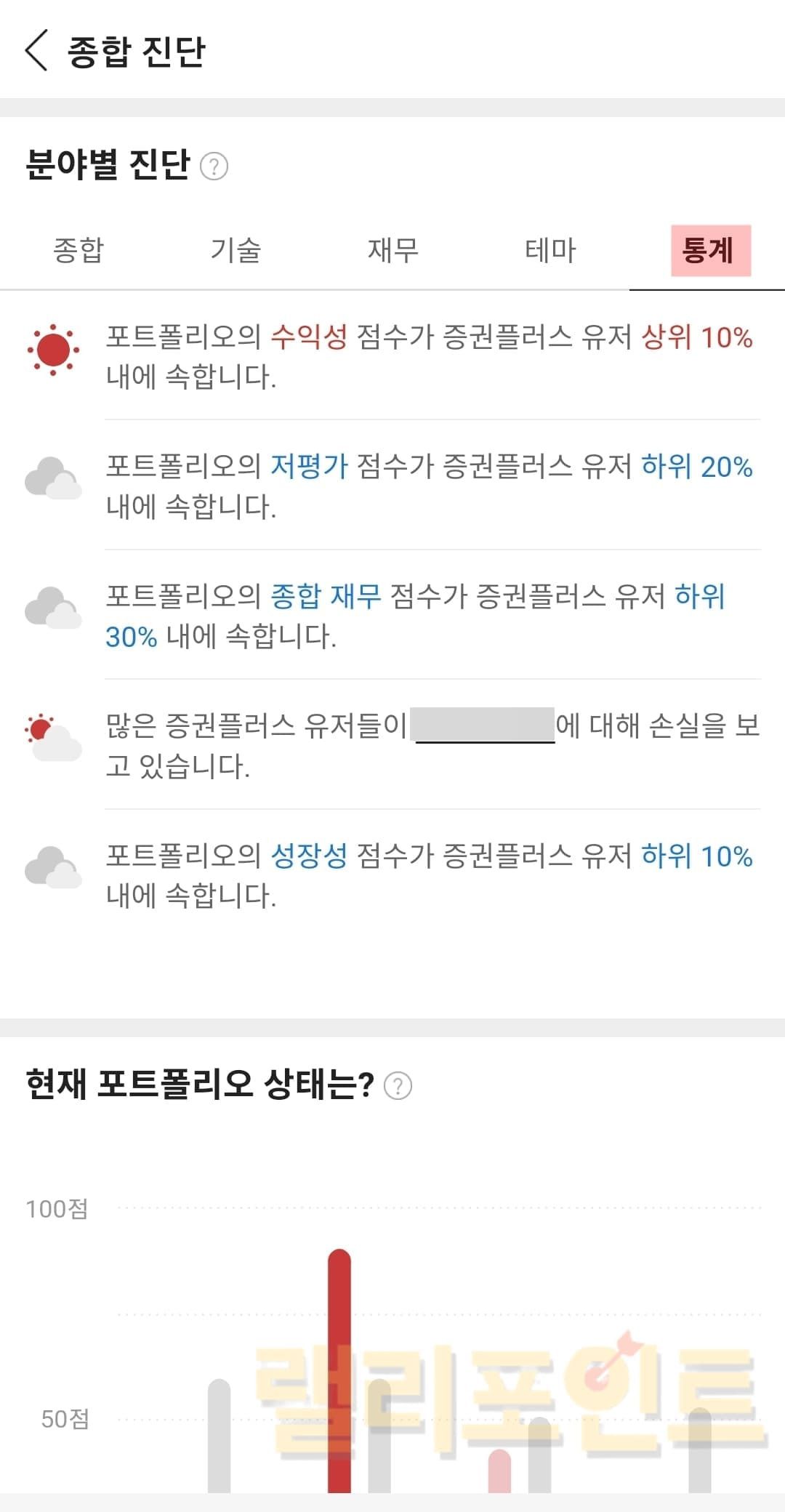Select the 재무 tab
Image resolution: width=785 pixels, height=1512 pixels.
(392, 251)
